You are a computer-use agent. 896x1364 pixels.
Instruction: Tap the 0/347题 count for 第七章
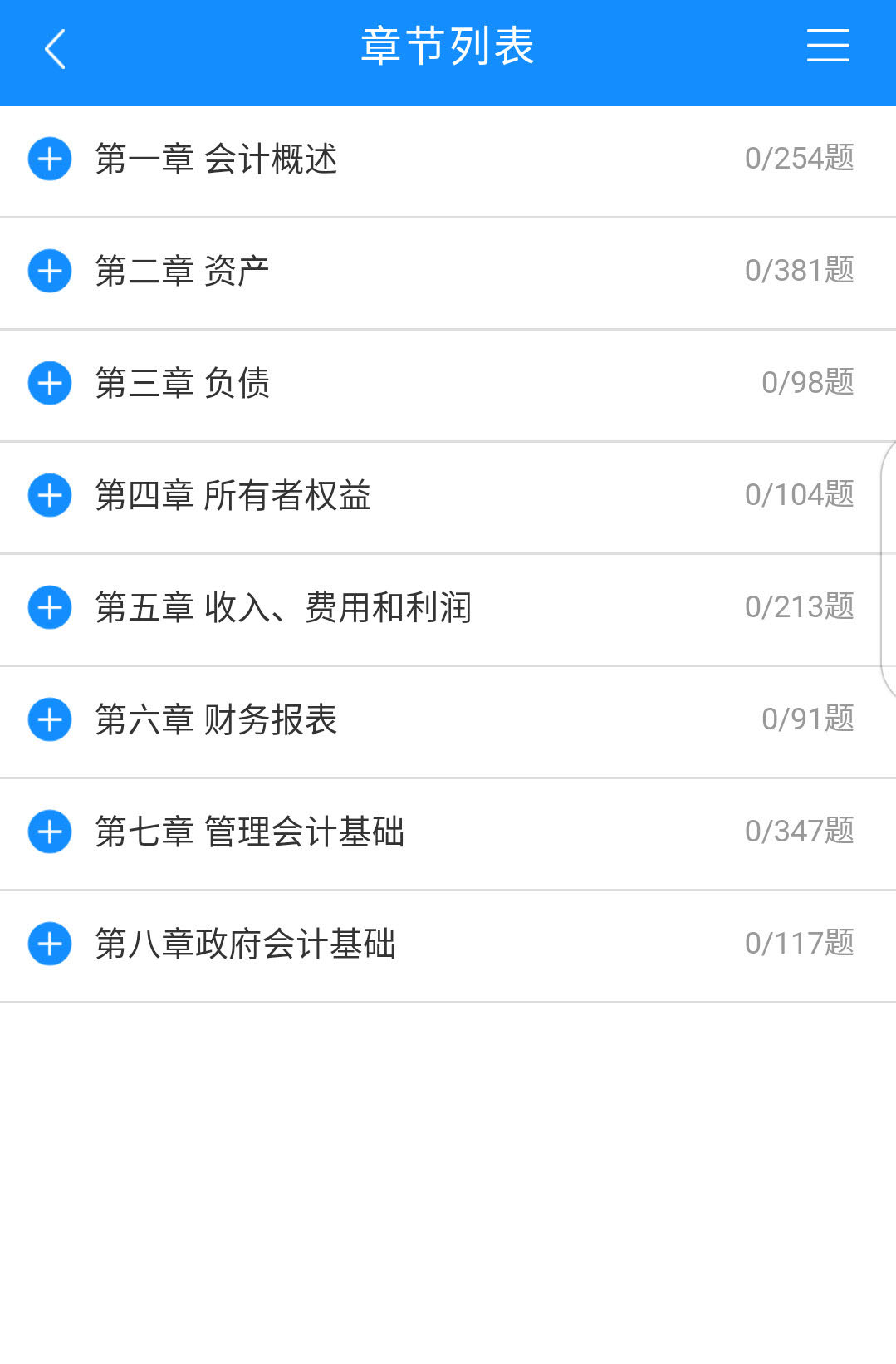pyautogui.click(x=798, y=829)
